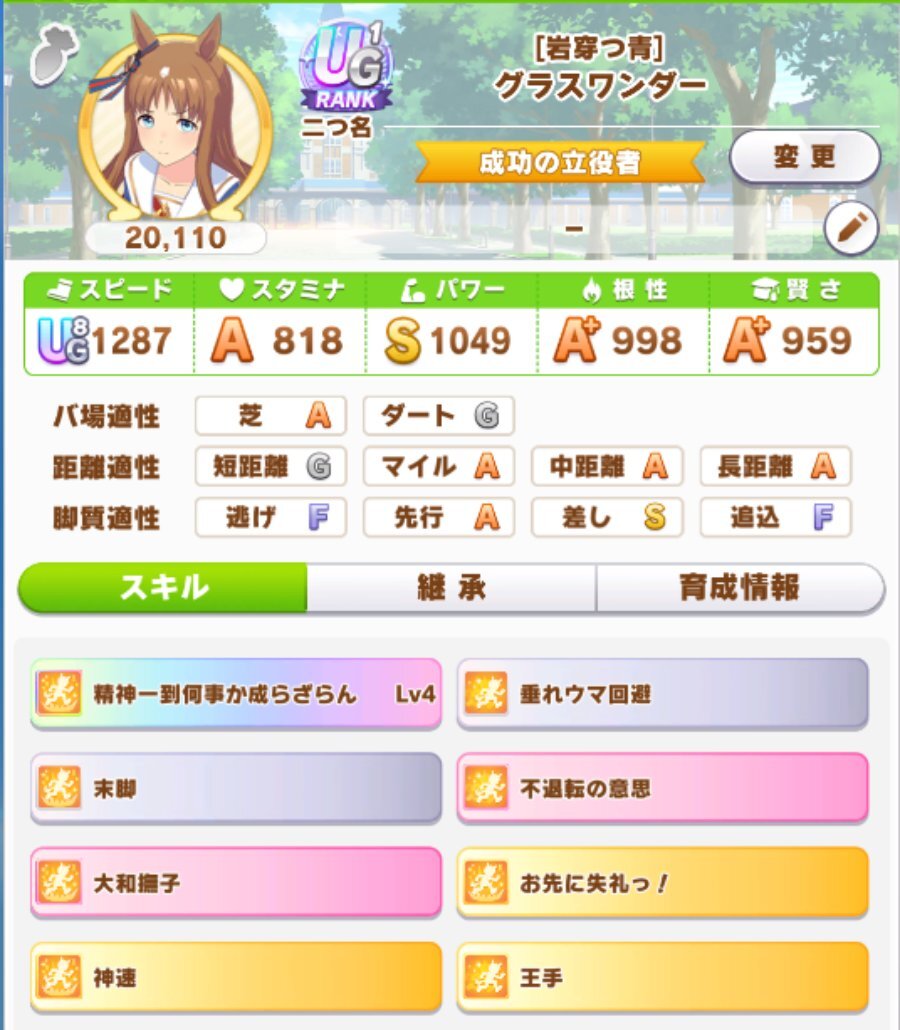Show details for 不退転の意思

(662, 788)
